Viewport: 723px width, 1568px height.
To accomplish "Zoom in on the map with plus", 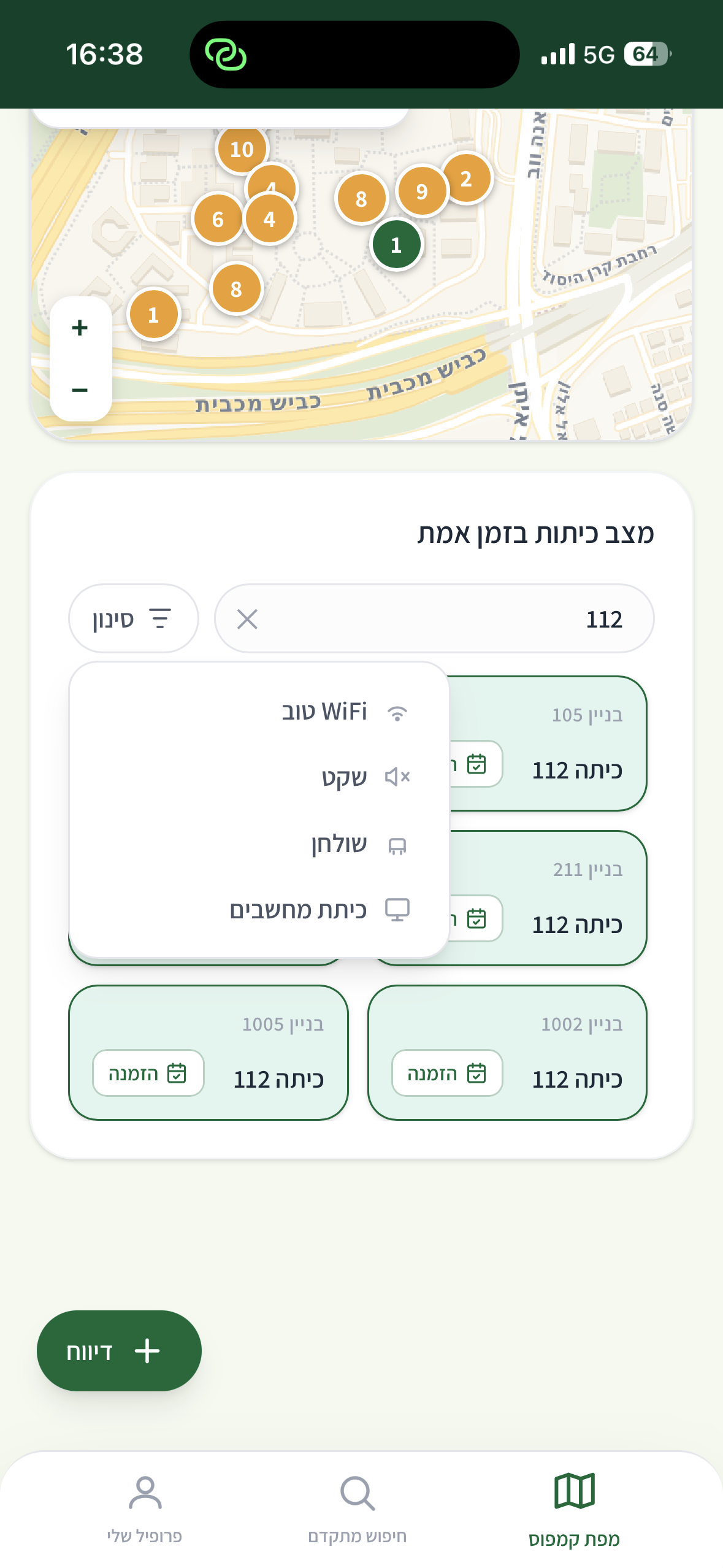I will coord(80,328).
